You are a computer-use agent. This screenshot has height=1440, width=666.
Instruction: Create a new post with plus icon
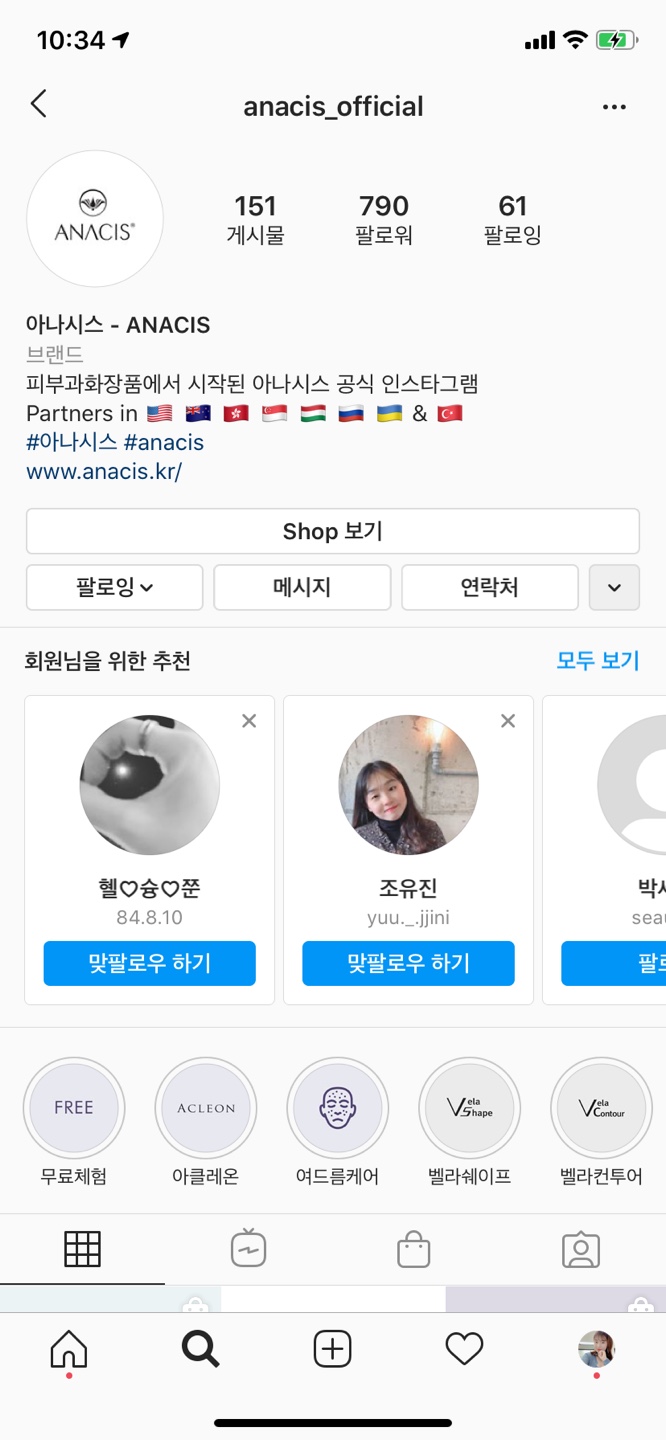(332, 1350)
